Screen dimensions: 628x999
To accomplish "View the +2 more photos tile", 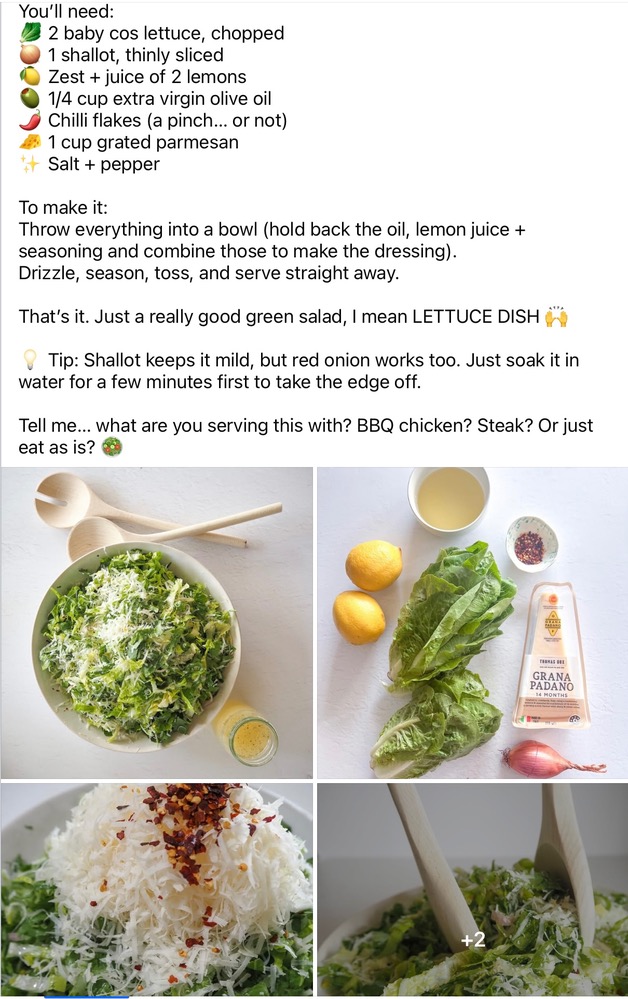I will [472, 890].
